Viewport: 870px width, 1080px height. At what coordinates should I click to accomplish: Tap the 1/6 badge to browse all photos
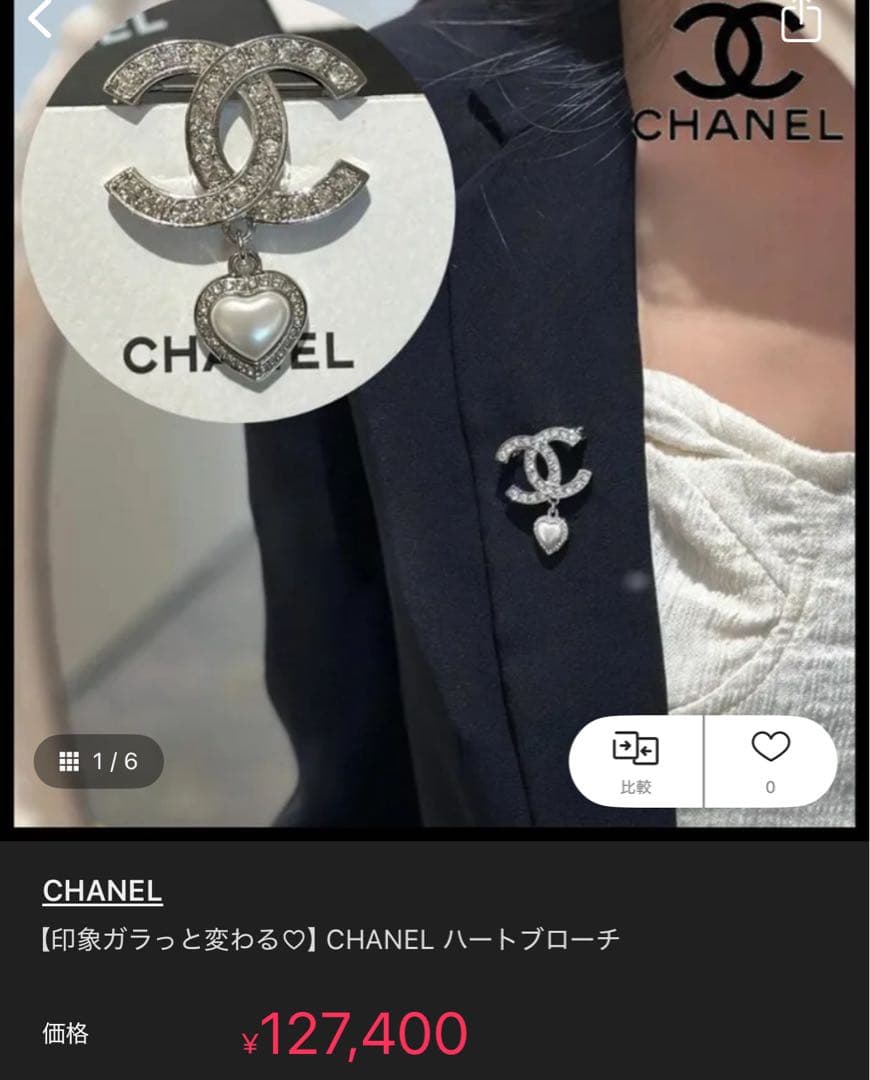click(98, 762)
